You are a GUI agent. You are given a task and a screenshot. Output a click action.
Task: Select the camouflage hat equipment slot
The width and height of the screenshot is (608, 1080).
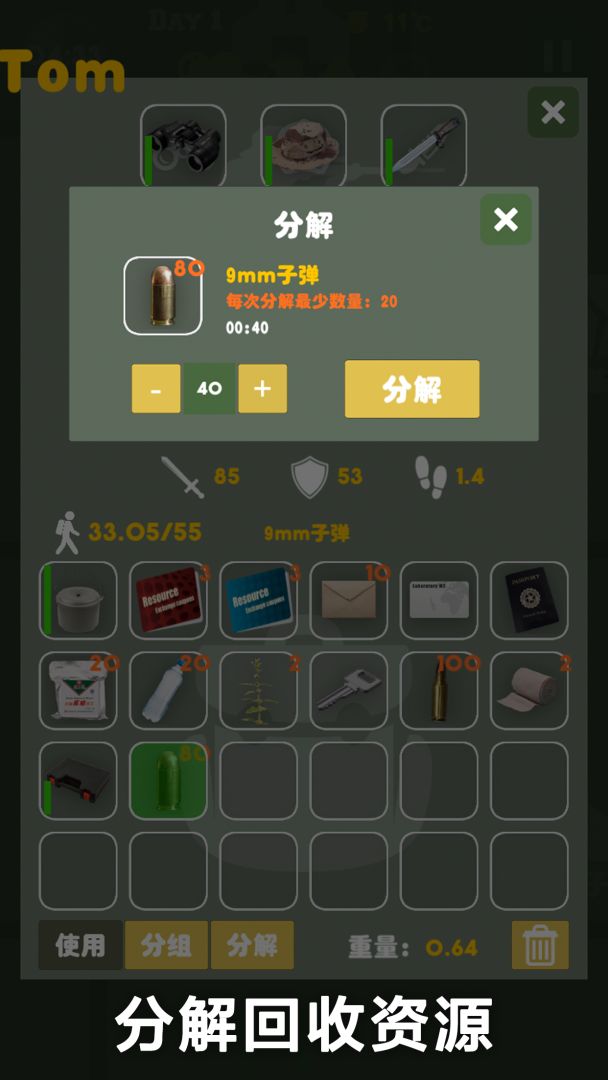[x=303, y=146]
